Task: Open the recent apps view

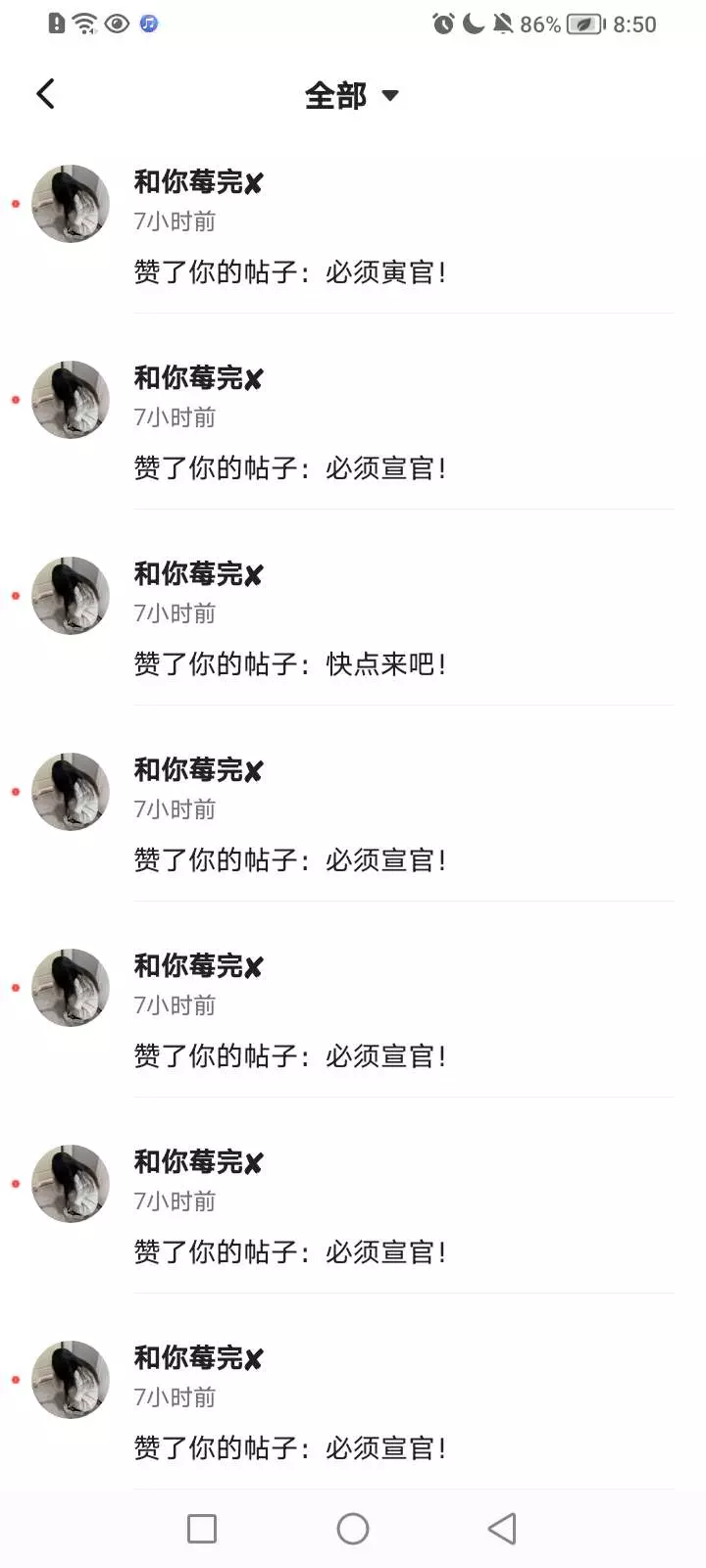Action: pos(202,1529)
